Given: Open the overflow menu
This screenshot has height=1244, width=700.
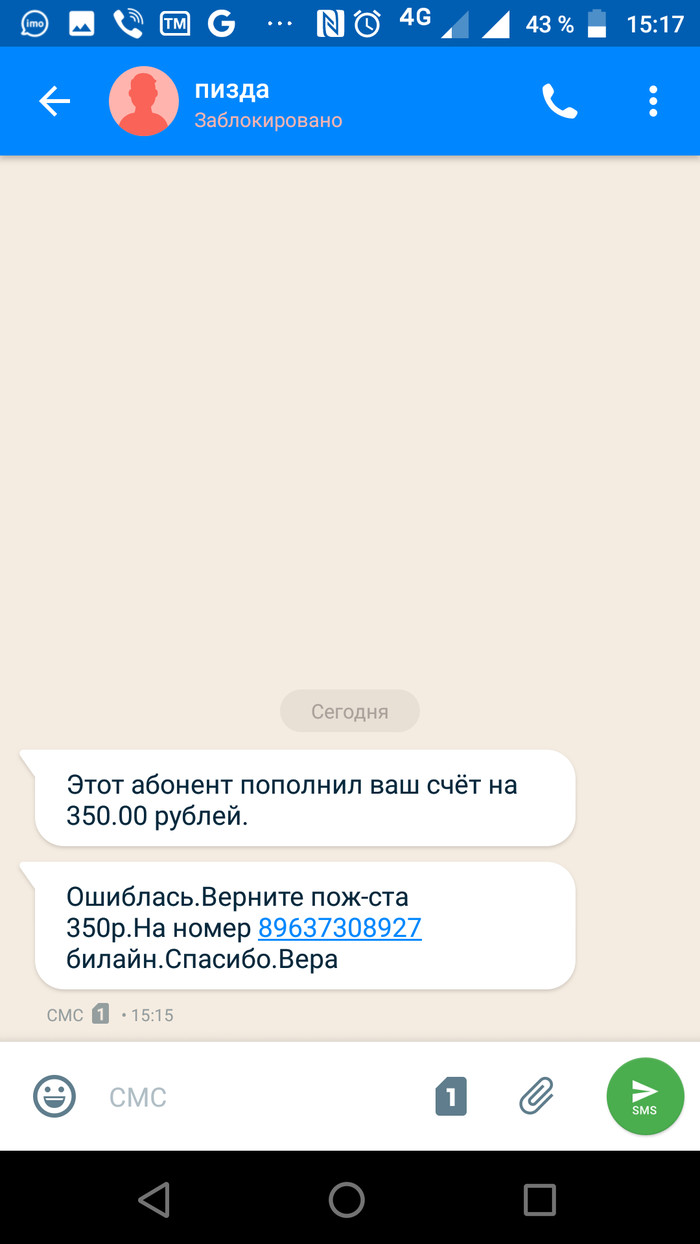Looking at the screenshot, I should point(653,101).
